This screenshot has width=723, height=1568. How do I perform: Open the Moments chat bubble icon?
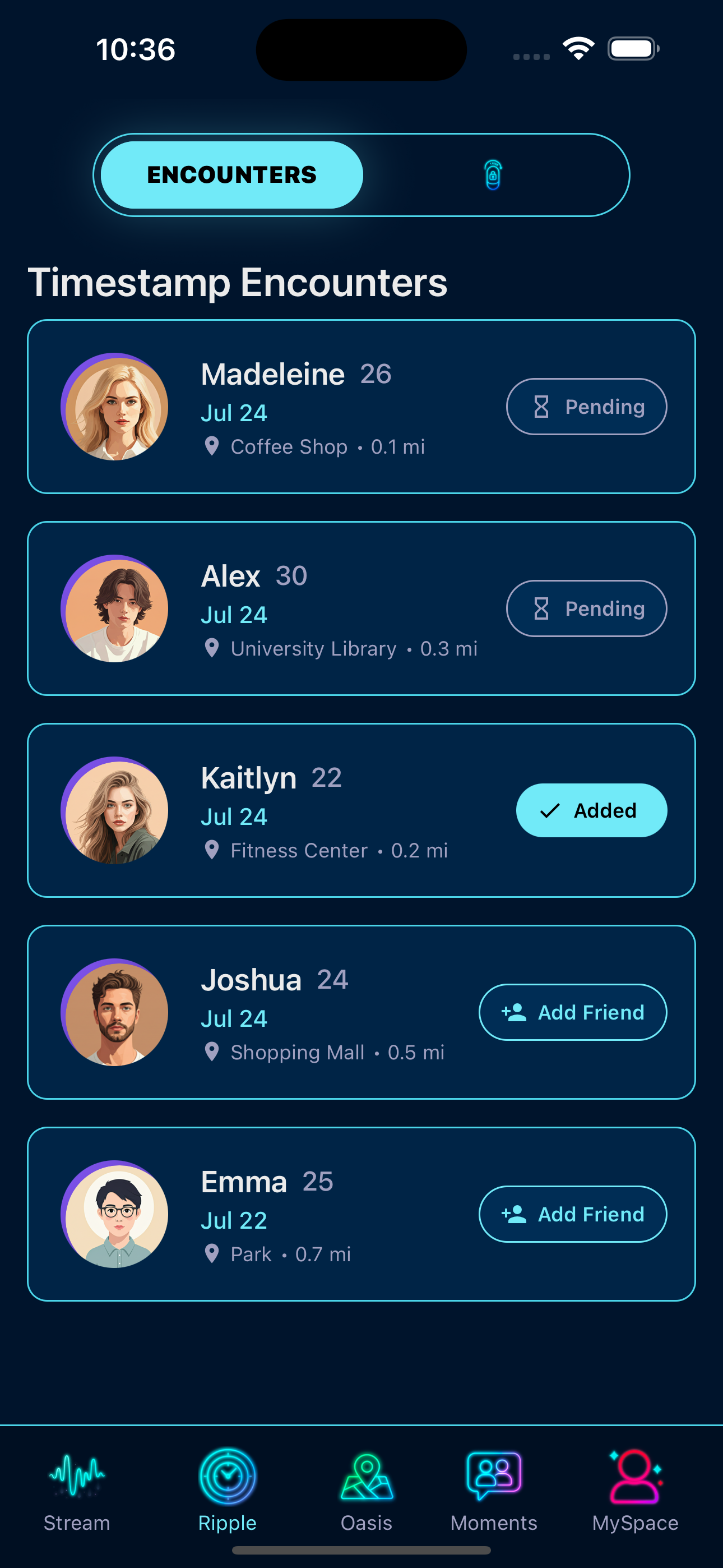[494, 1475]
